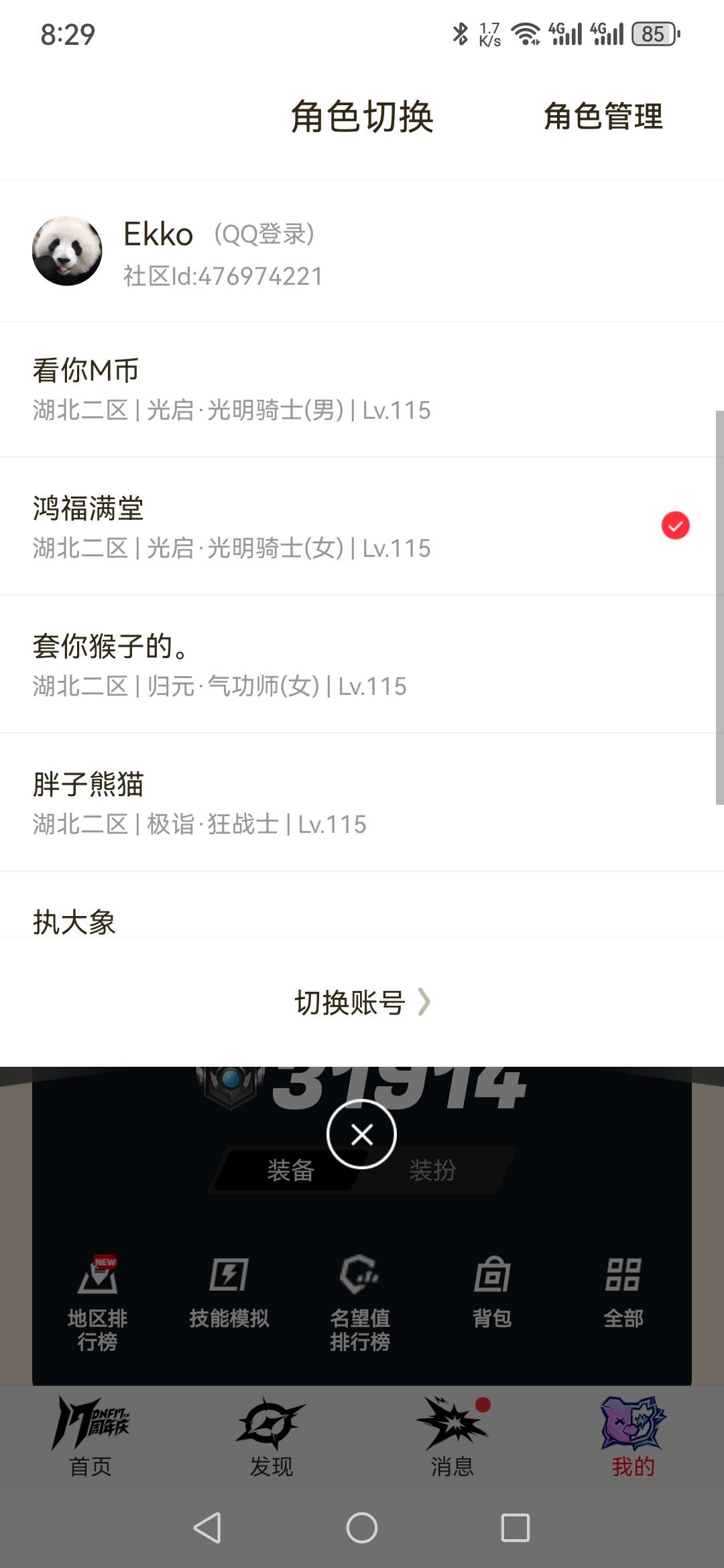Image resolution: width=724 pixels, height=1568 pixels.
Task: Switch to the 装扮 appearance tab
Action: tap(432, 1173)
